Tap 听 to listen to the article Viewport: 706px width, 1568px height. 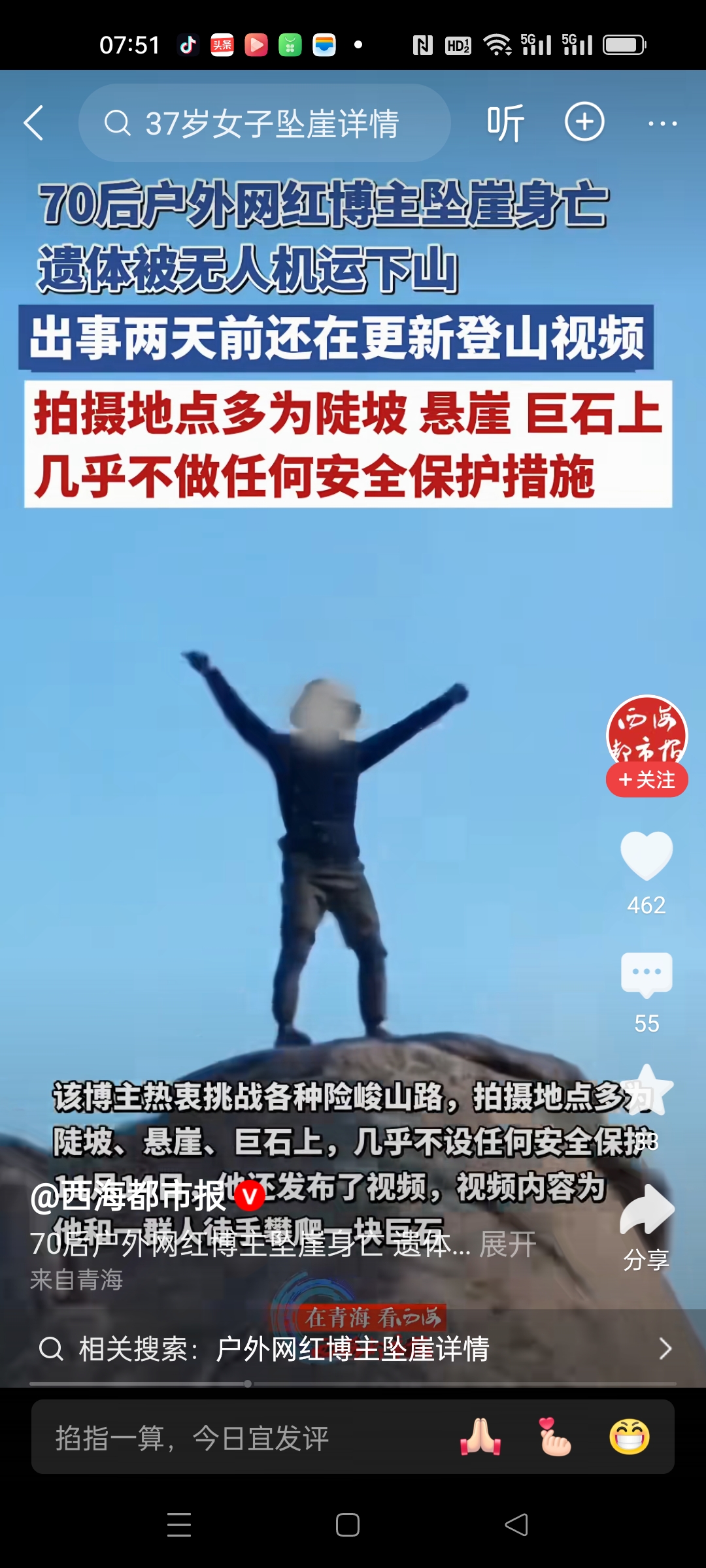[505, 123]
